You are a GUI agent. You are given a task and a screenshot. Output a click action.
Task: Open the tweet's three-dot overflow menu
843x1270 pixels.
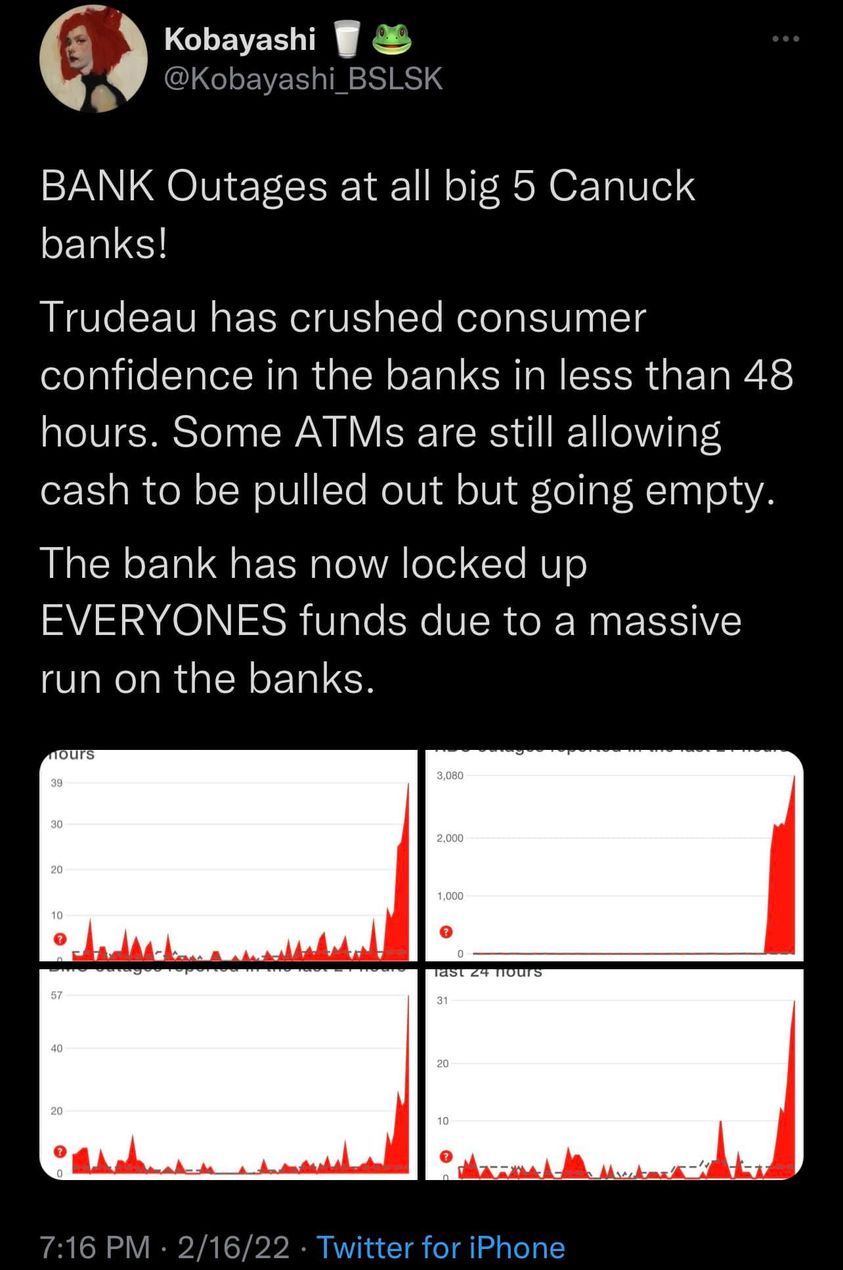pos(787,40)
